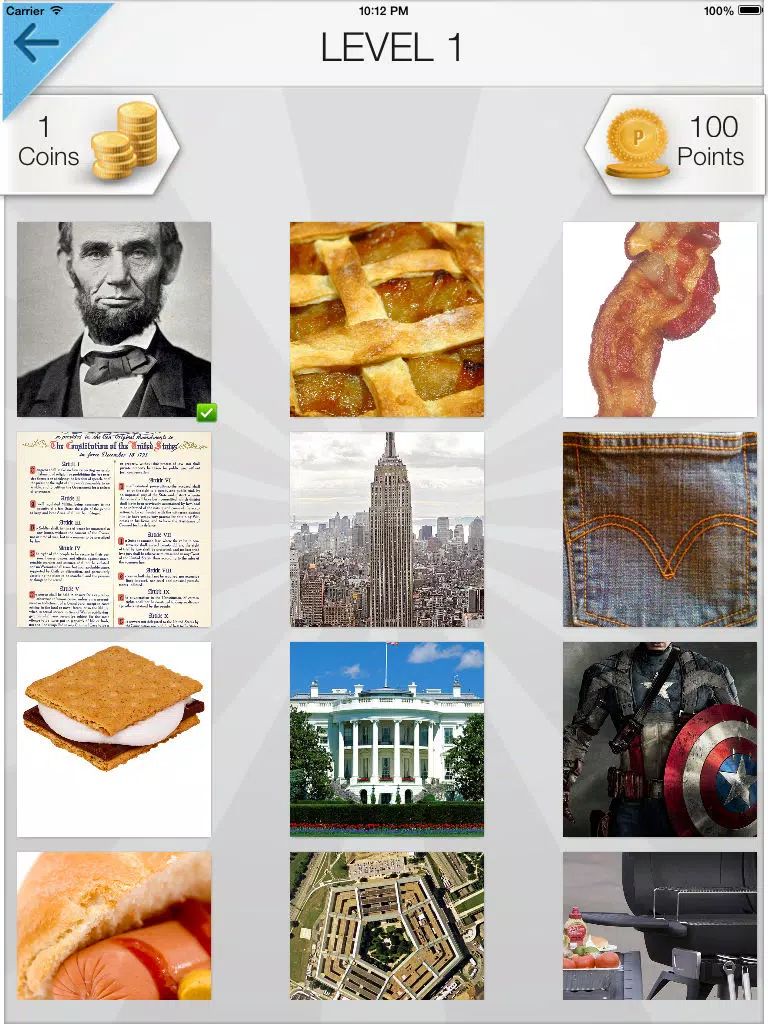Open the bacon strip picture
The image size is (768, 1024).
point(659,319)
